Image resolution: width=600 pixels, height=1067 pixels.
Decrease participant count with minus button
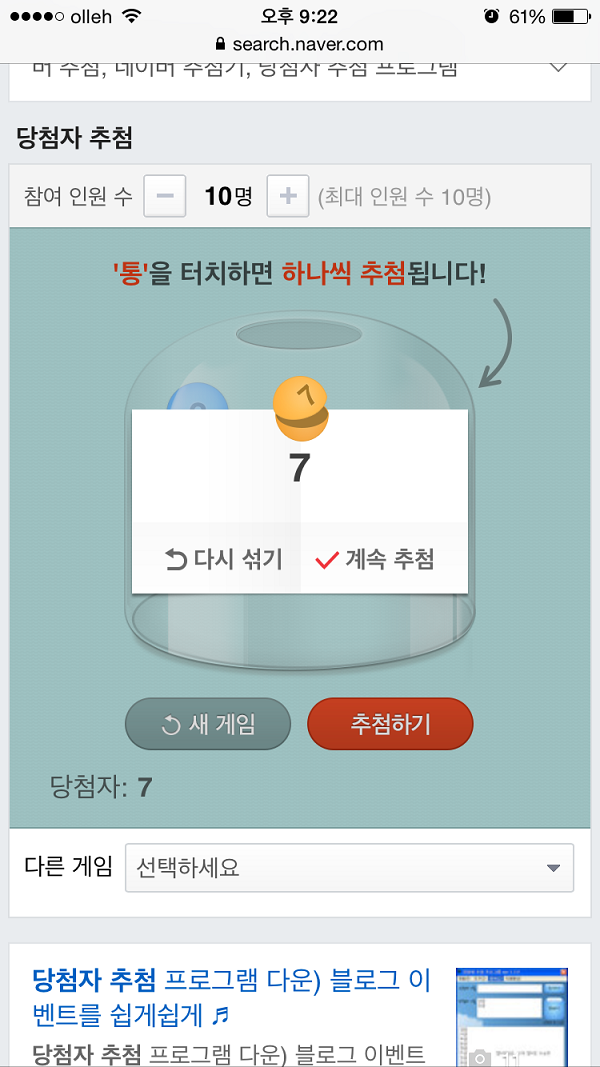[x=165, y=196]
